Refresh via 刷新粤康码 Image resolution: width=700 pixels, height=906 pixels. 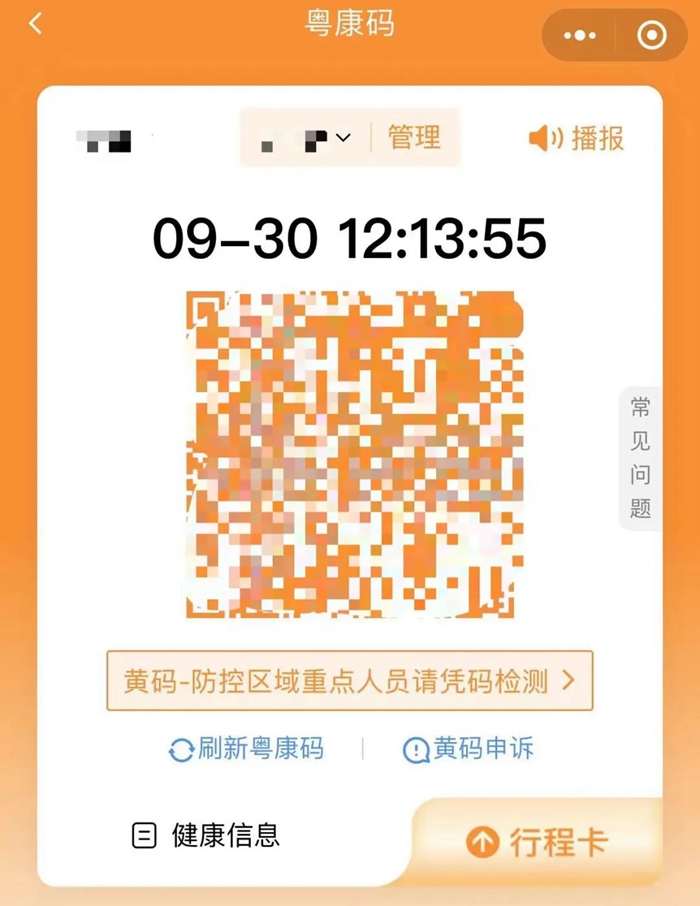click(246, 748)
